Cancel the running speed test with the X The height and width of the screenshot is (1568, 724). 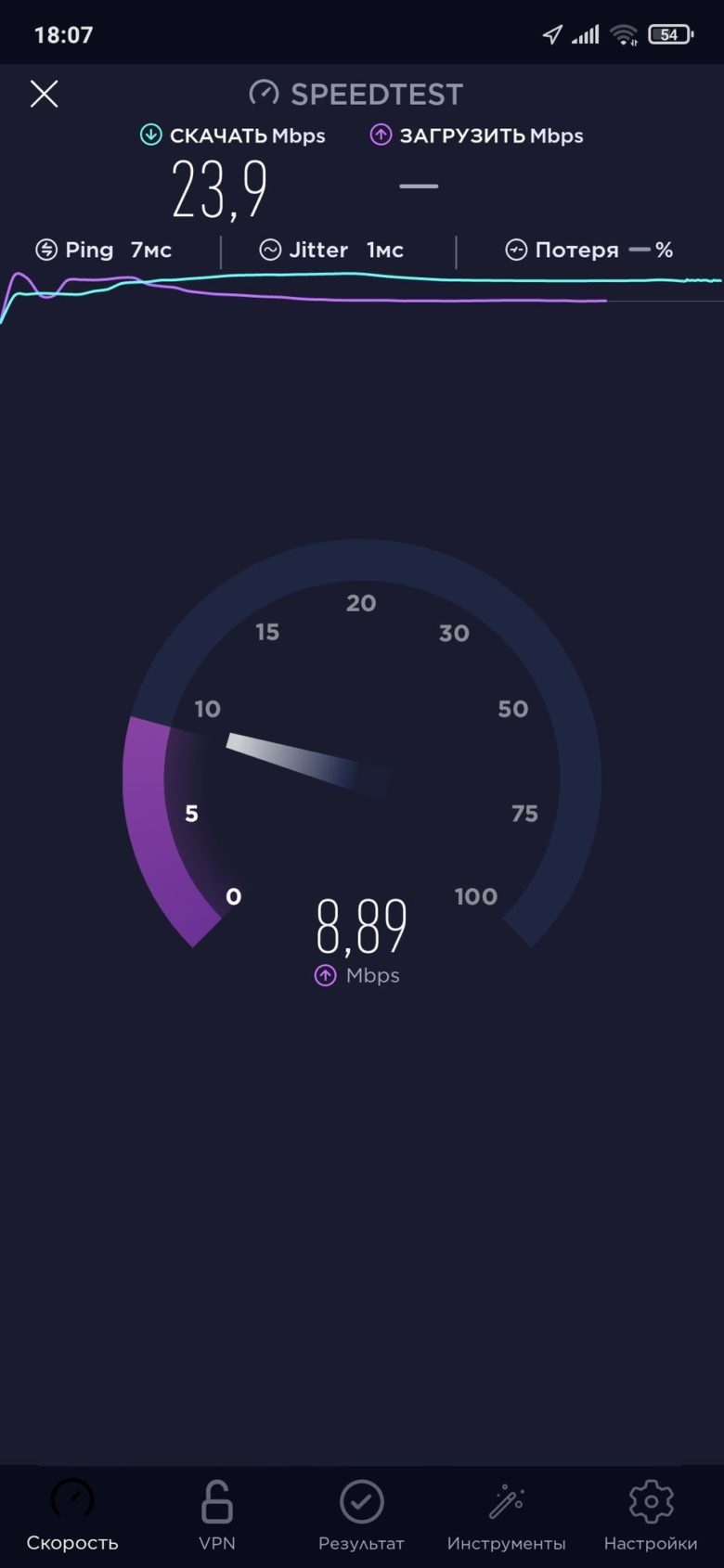pos(44,94)
